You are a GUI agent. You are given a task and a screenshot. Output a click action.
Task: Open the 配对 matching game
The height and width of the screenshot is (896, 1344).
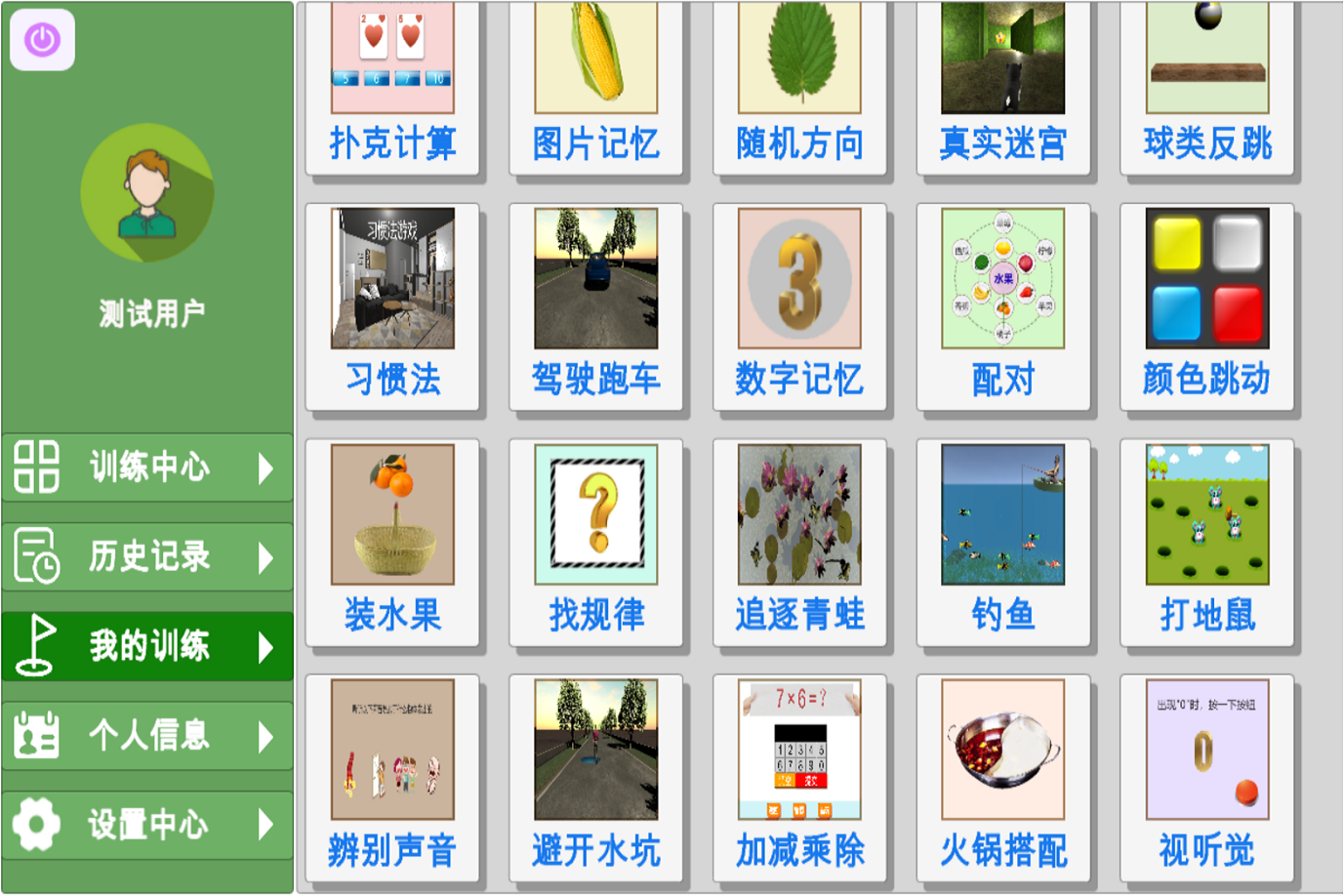[x=1002, y=306]
